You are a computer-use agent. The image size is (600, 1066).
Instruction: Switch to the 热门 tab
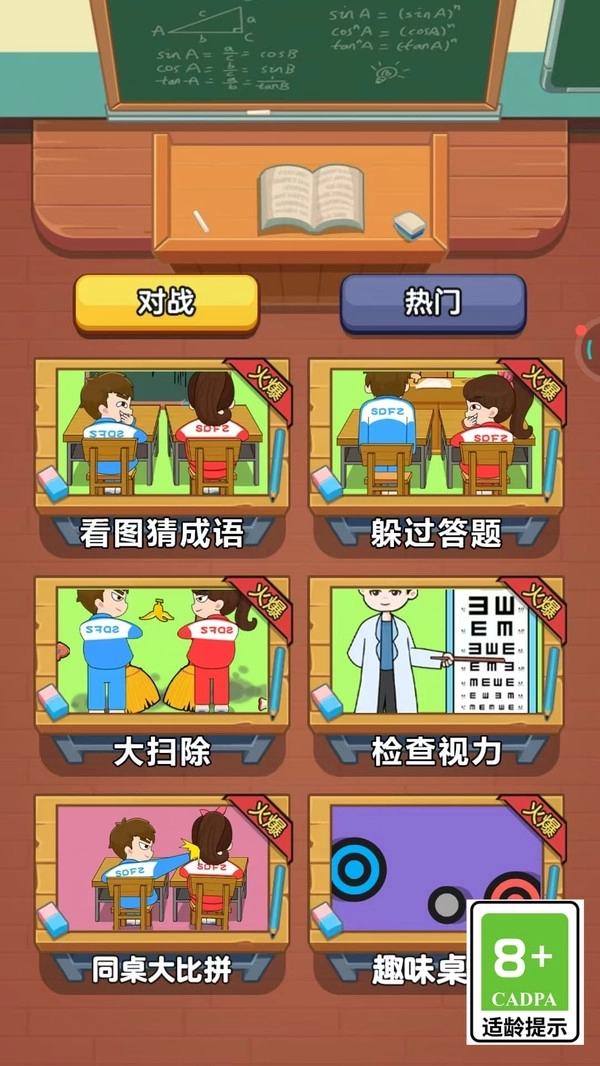(432, 302)
